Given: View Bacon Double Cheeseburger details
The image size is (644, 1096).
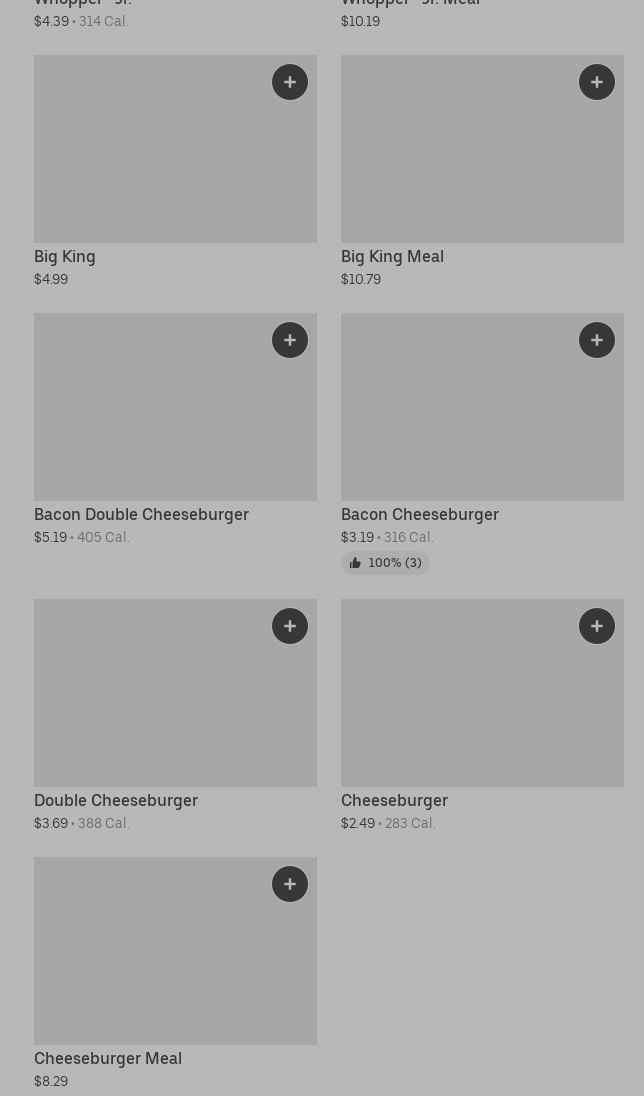Looking at the screenshot, I should click(x=150, y=420).
